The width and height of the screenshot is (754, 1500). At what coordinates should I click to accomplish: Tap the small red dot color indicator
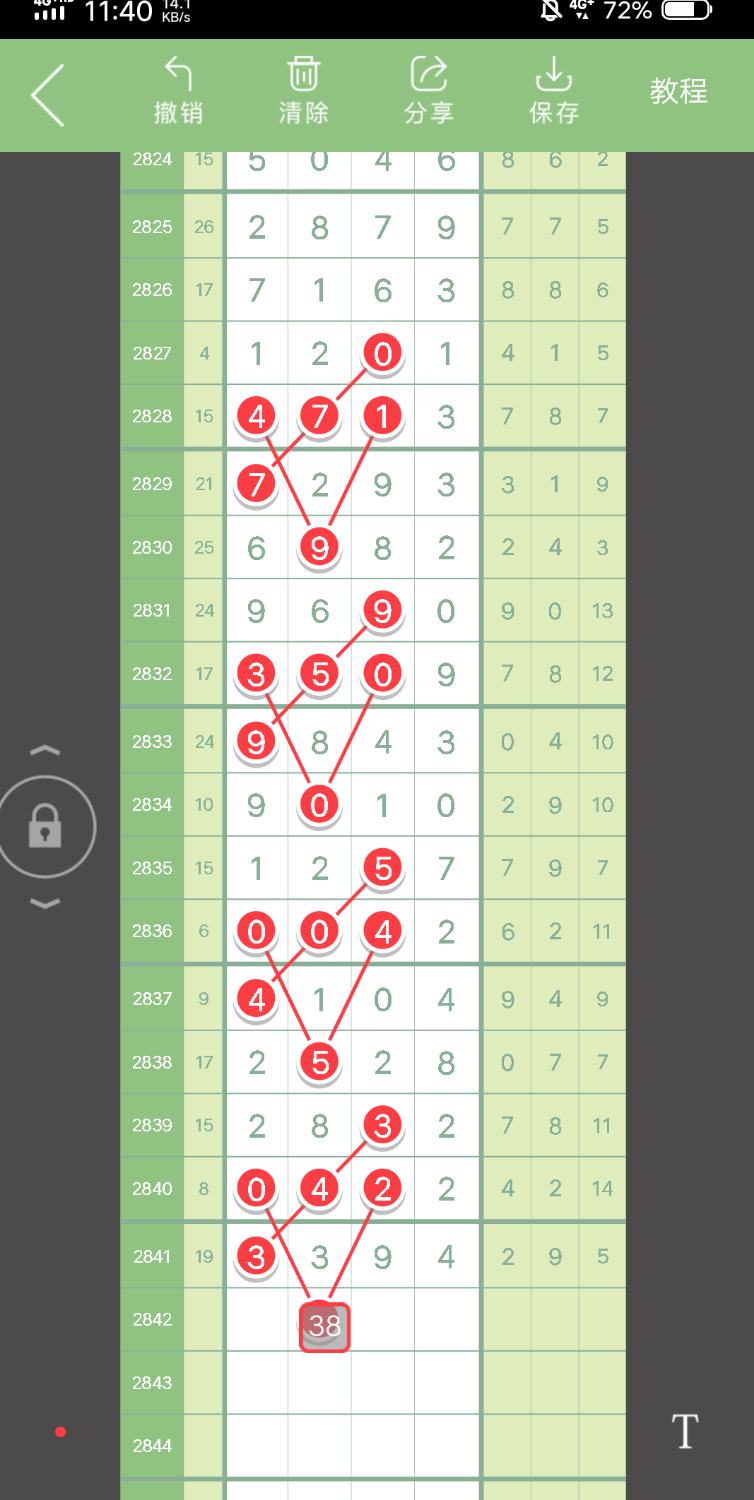tap(60, 1432)
